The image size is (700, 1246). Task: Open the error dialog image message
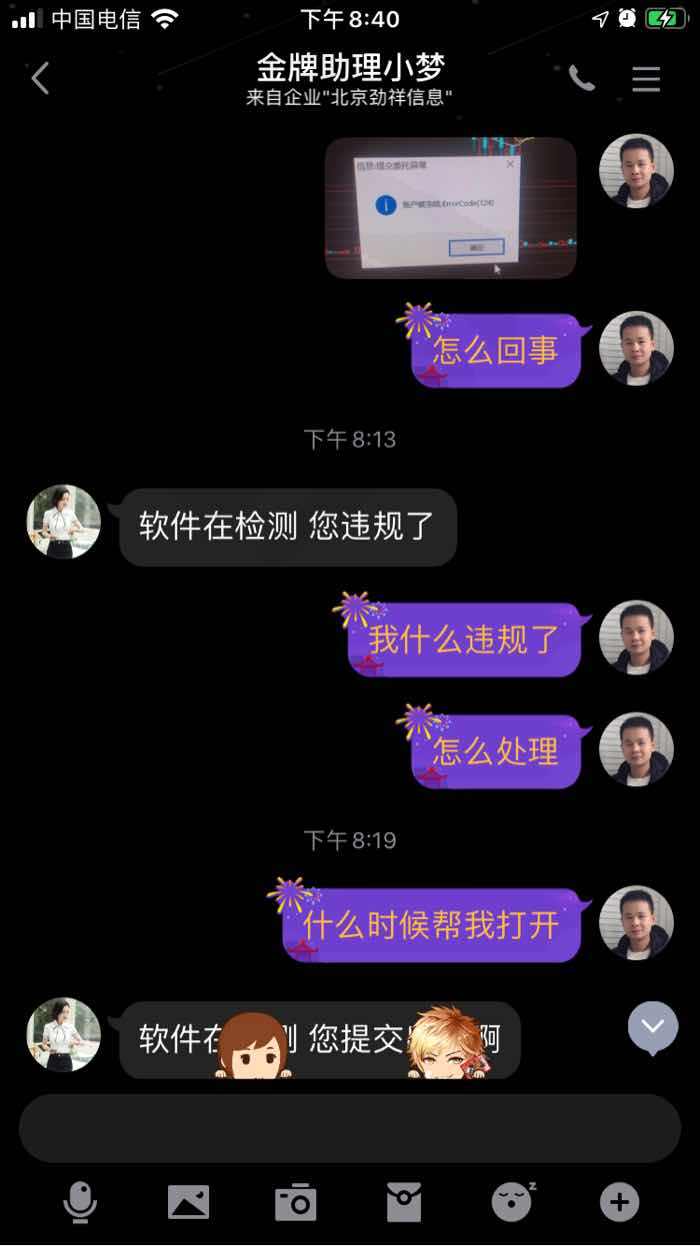451,207
